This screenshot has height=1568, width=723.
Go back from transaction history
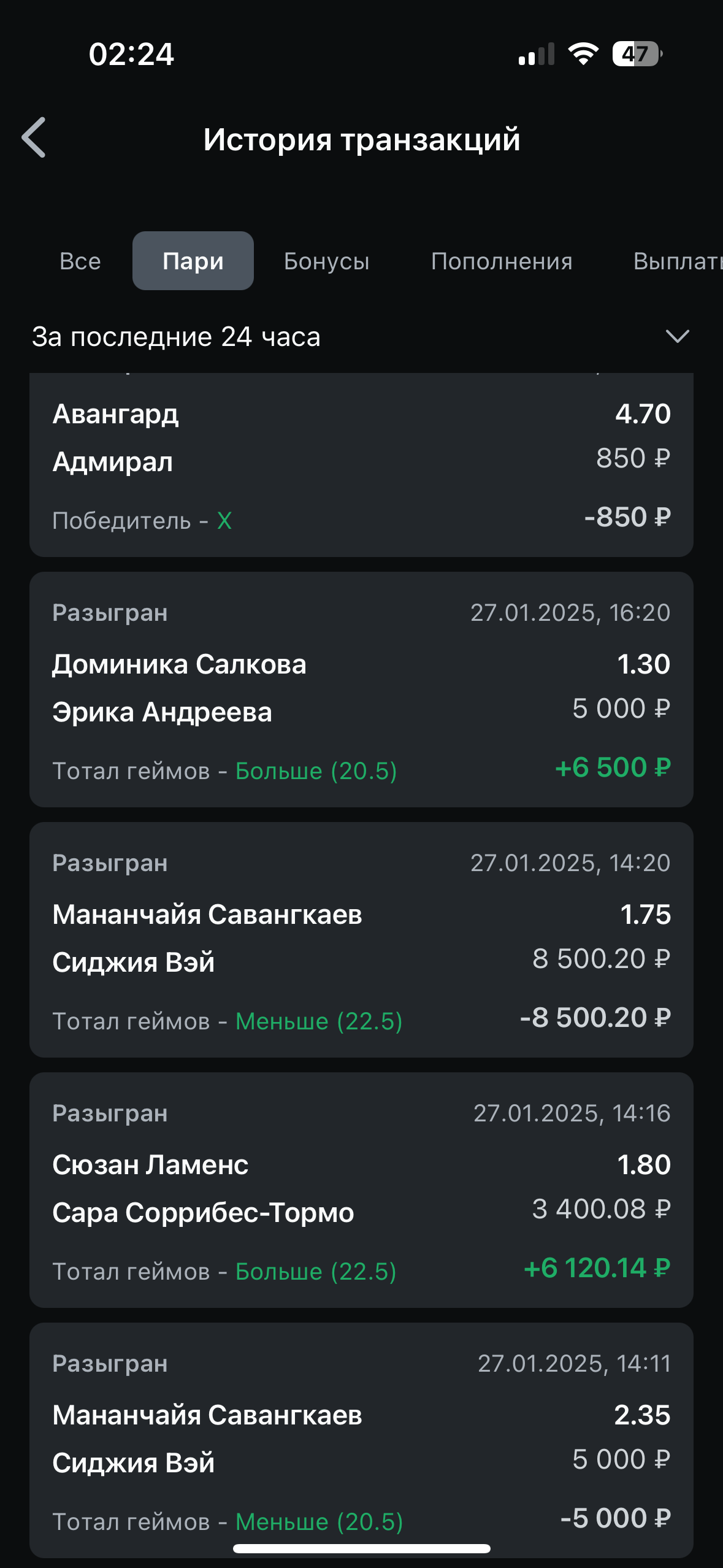point(34,138)
